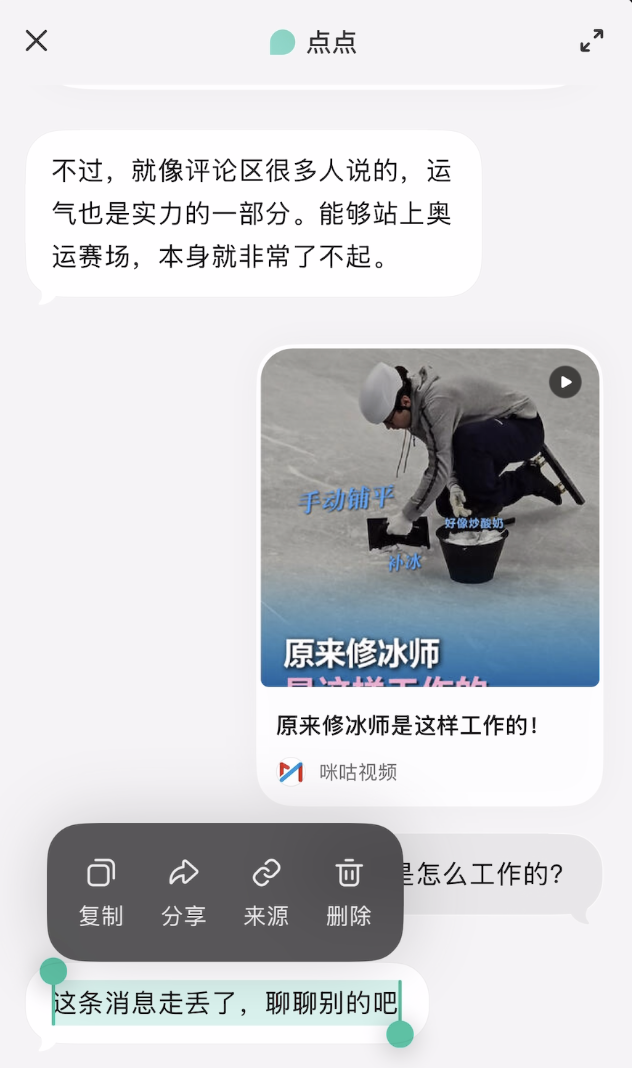Image resolution: width=632 pixels, height=1068 pixels.
Task: Expand the chat to full screen
Action: (592, 41)
